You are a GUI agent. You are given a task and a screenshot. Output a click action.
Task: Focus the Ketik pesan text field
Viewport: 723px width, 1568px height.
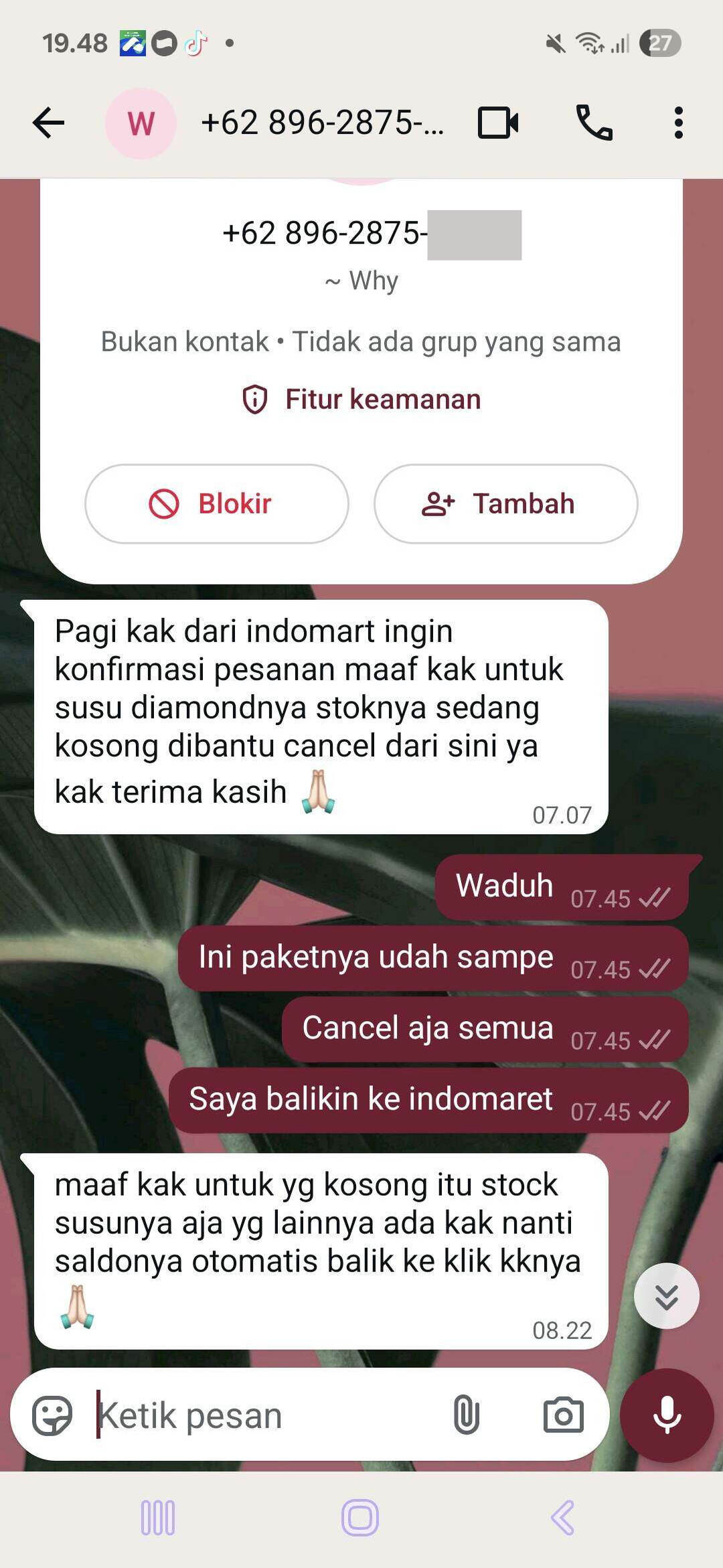click(268, 1415)
